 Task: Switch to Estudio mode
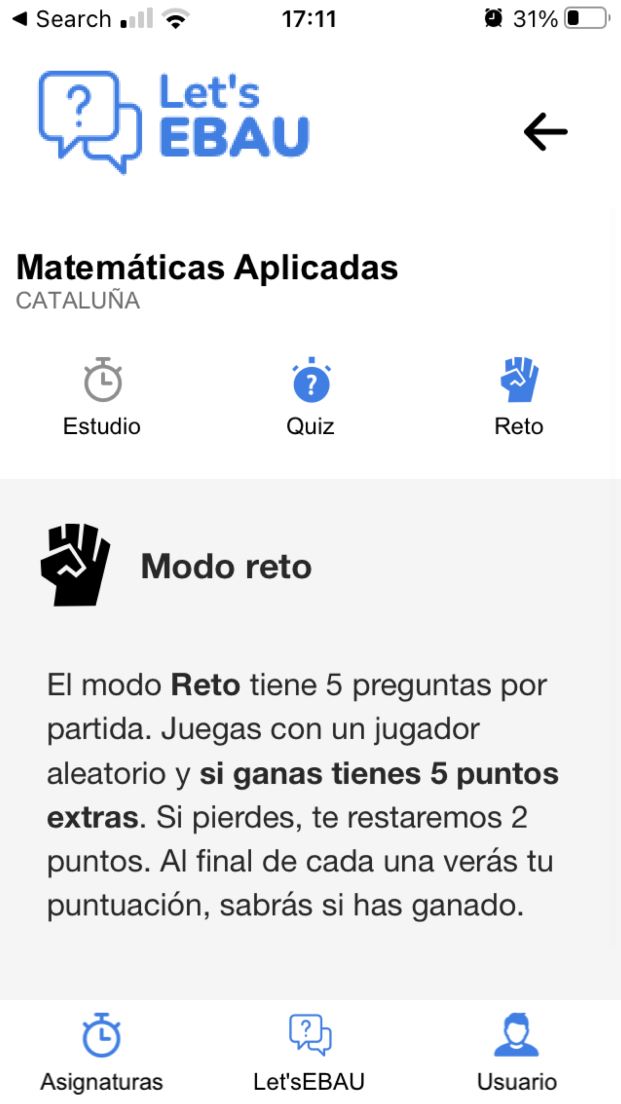click(x=102, y=396)
